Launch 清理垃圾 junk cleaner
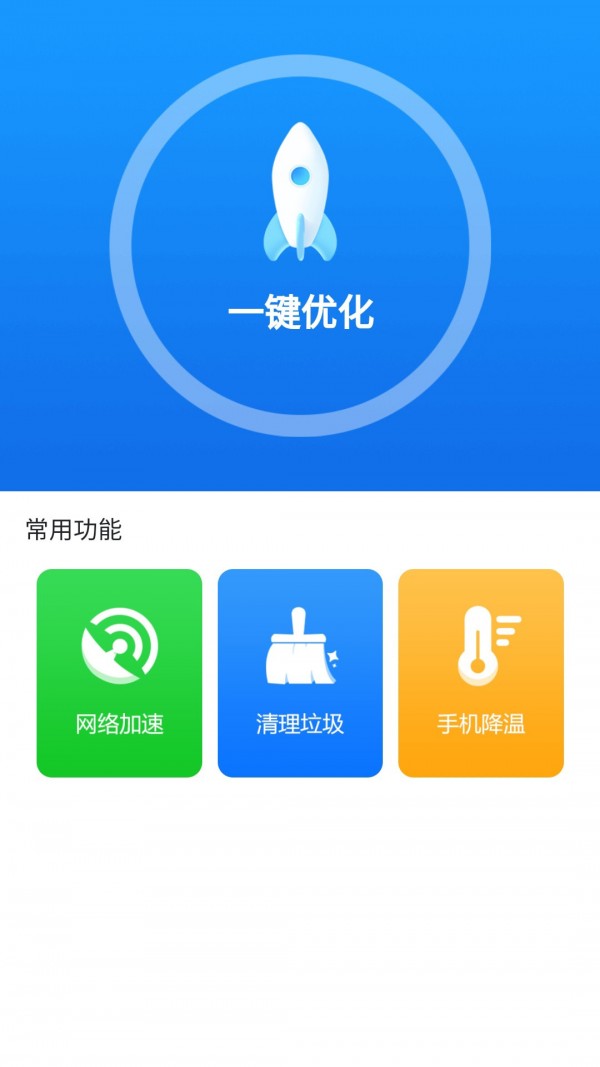Viewport: 600px width, 1067px height. 300,673
